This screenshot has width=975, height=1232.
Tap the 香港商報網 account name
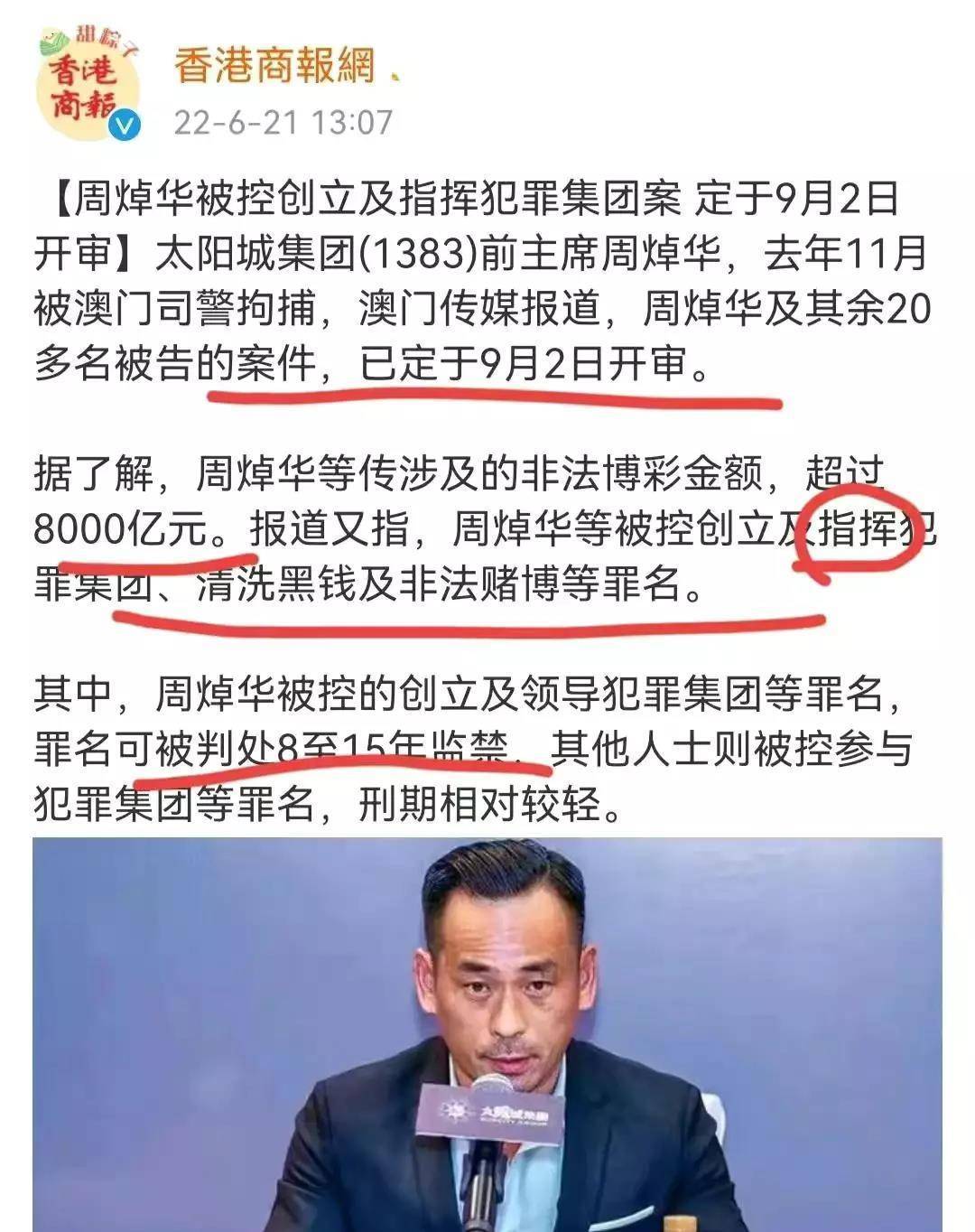(274, 66)
